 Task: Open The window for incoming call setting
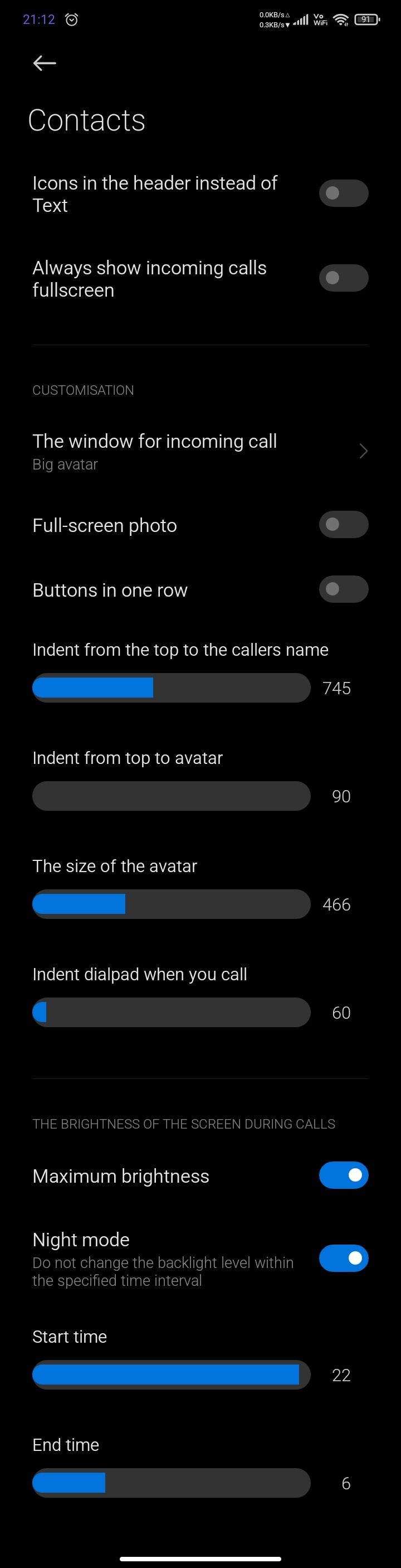pyautogui.click(x=200, y=451)
